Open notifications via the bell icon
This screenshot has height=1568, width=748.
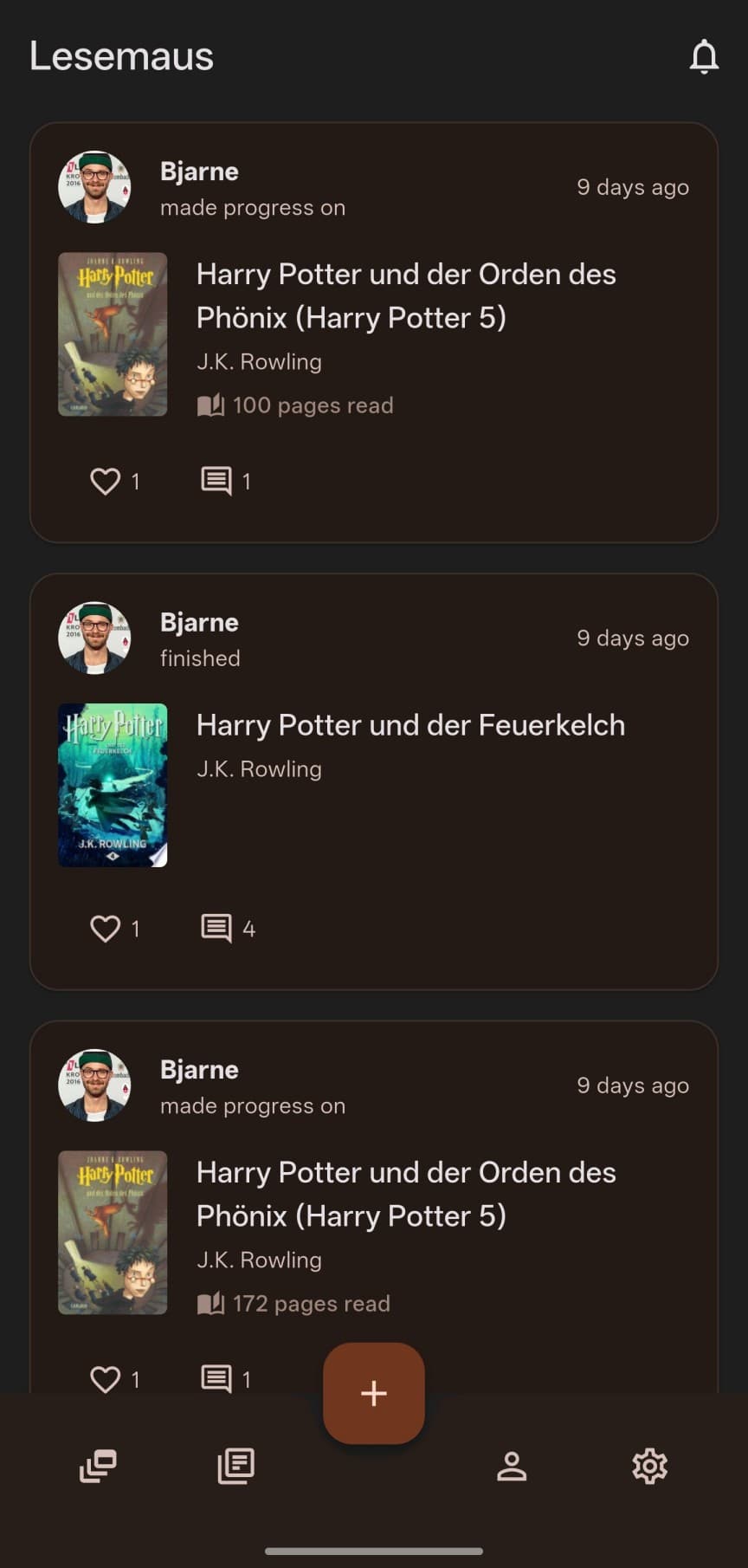pos(706,57)
